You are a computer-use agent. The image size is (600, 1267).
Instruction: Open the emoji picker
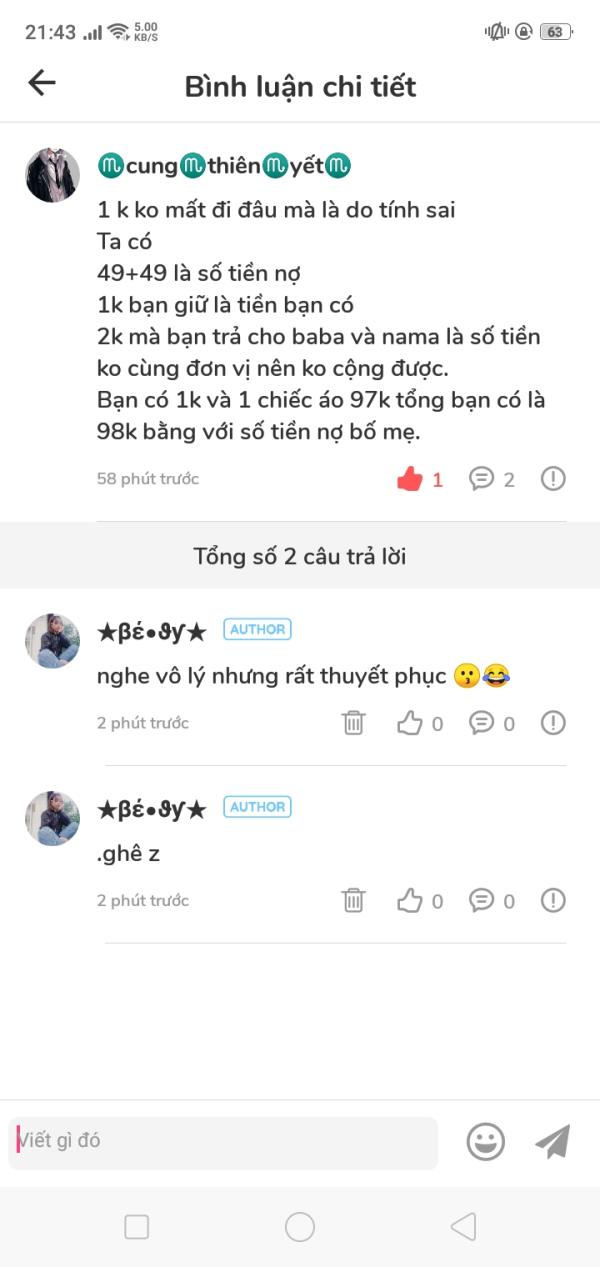(x=486, y=1141)
